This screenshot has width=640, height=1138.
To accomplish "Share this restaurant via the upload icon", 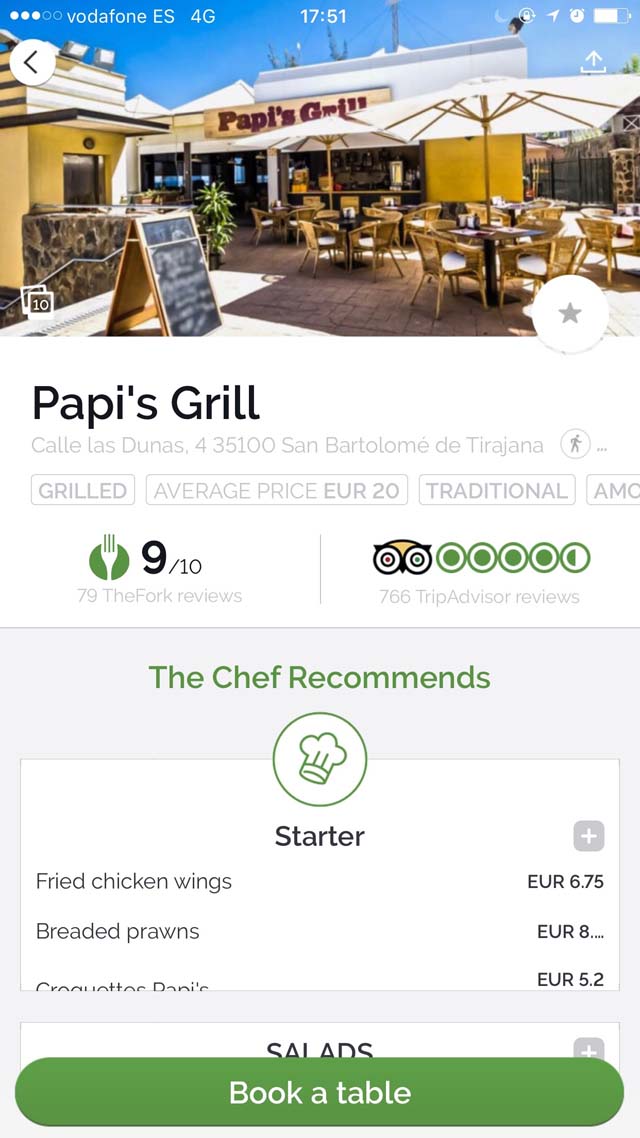I will coord(593,61).
